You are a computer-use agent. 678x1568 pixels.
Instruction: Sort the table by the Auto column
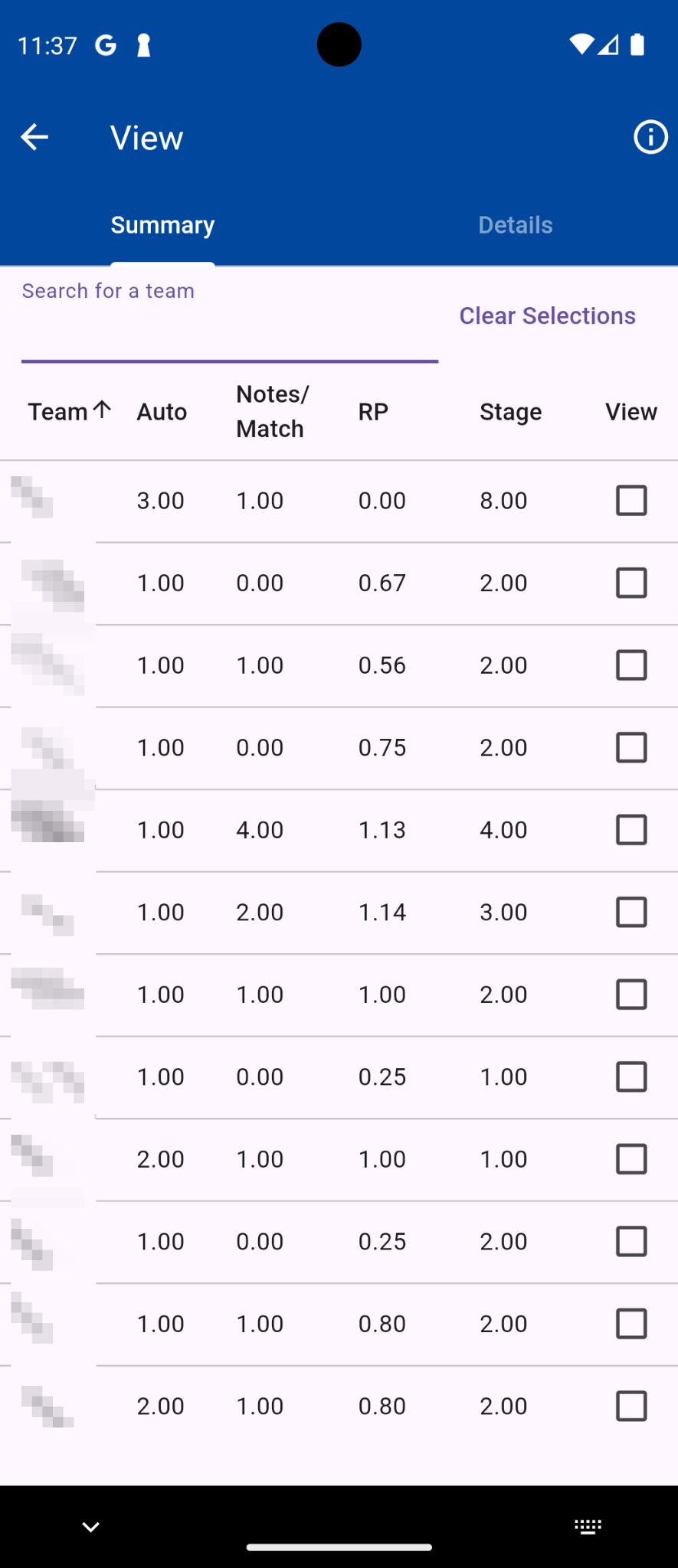[162, 412]
